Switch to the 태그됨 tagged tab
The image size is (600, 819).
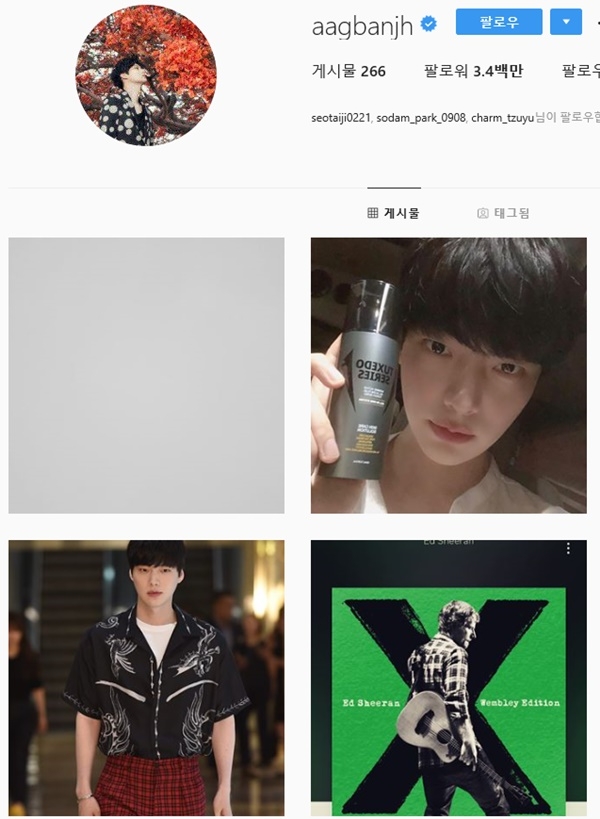pos(503,213)
